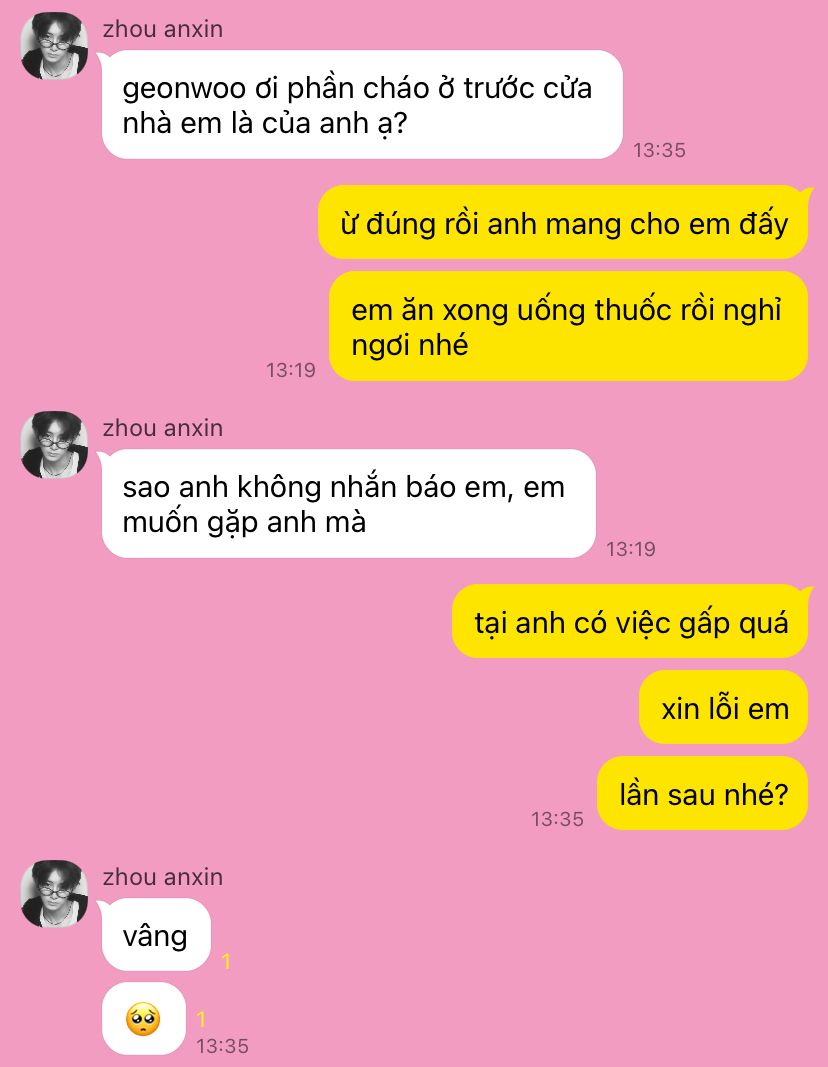Open zhou anxin's avatar beside the "geonwoo ơi" message
Viewport: 828px width, 1067px height.
tap(54, 46)
